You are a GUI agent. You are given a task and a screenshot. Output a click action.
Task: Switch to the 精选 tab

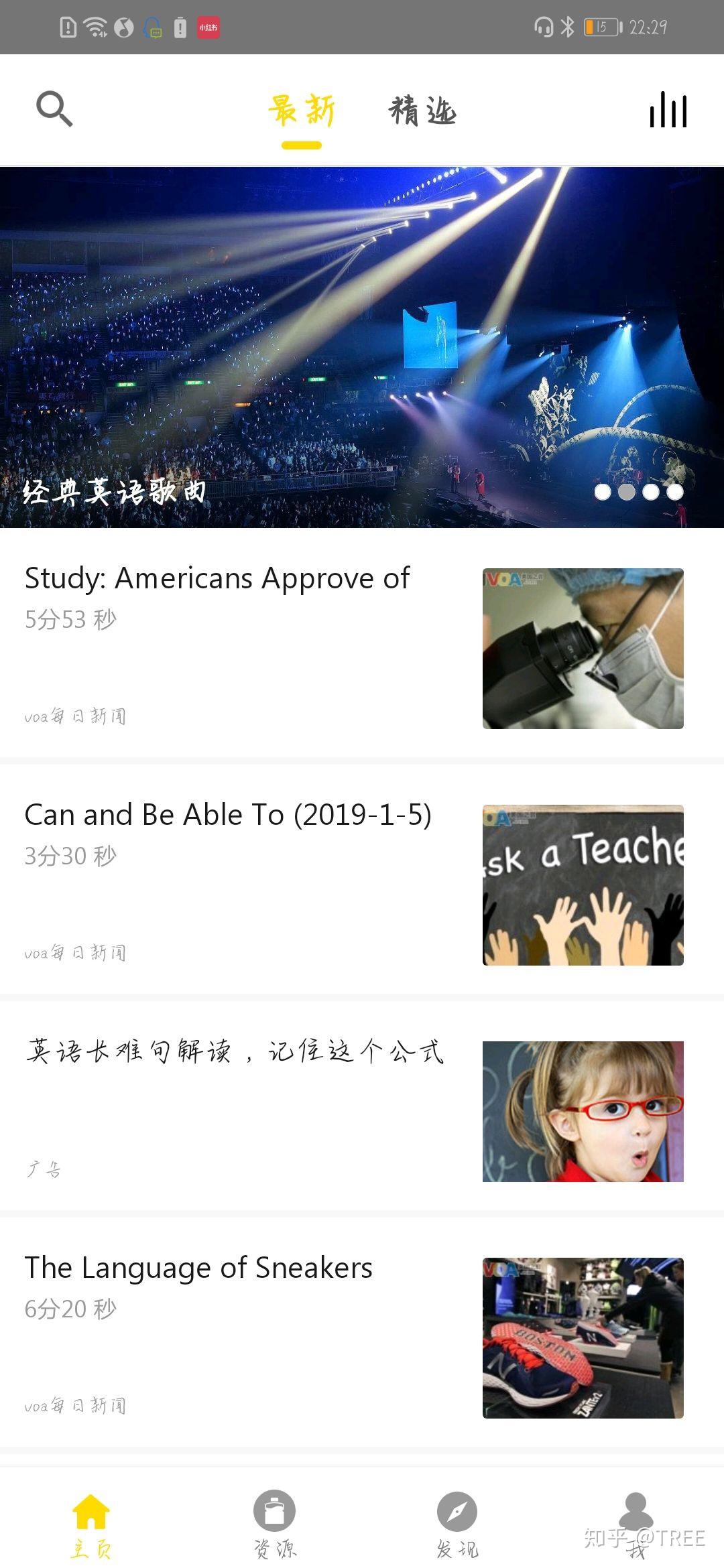point(422,111)
